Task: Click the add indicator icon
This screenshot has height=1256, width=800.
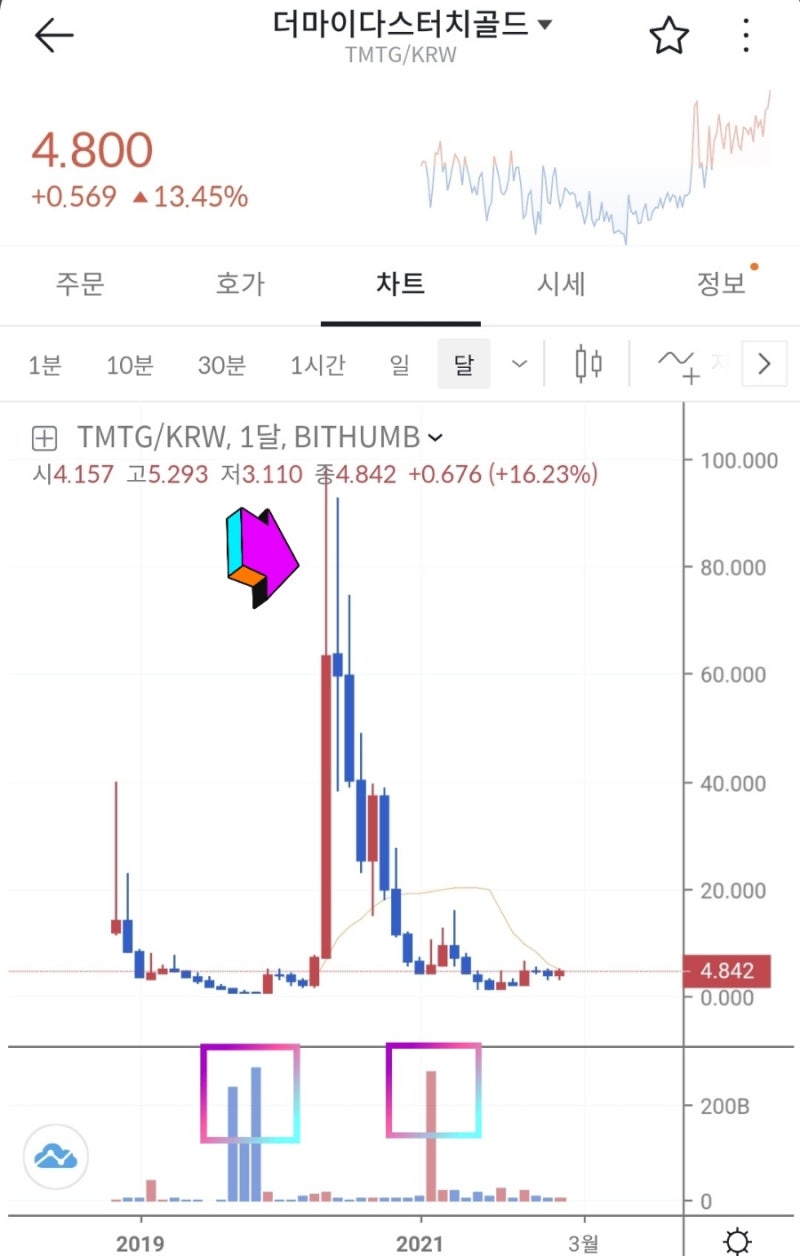Action: pyautogui.click(x=679, y=364)
